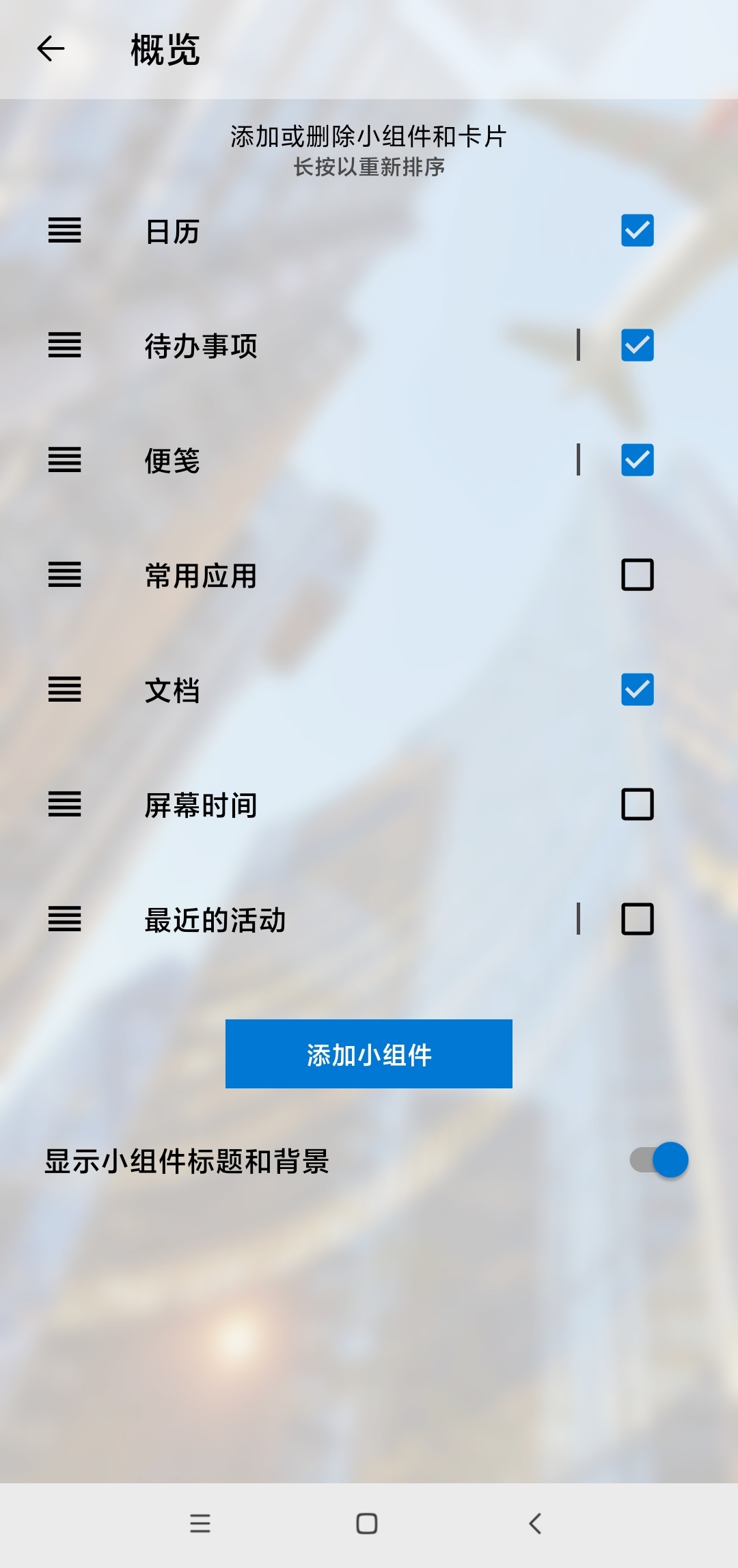Enable the 常用应用 checkbox
The height and width of the screenshot is (1568, 738).
[637, 575]
